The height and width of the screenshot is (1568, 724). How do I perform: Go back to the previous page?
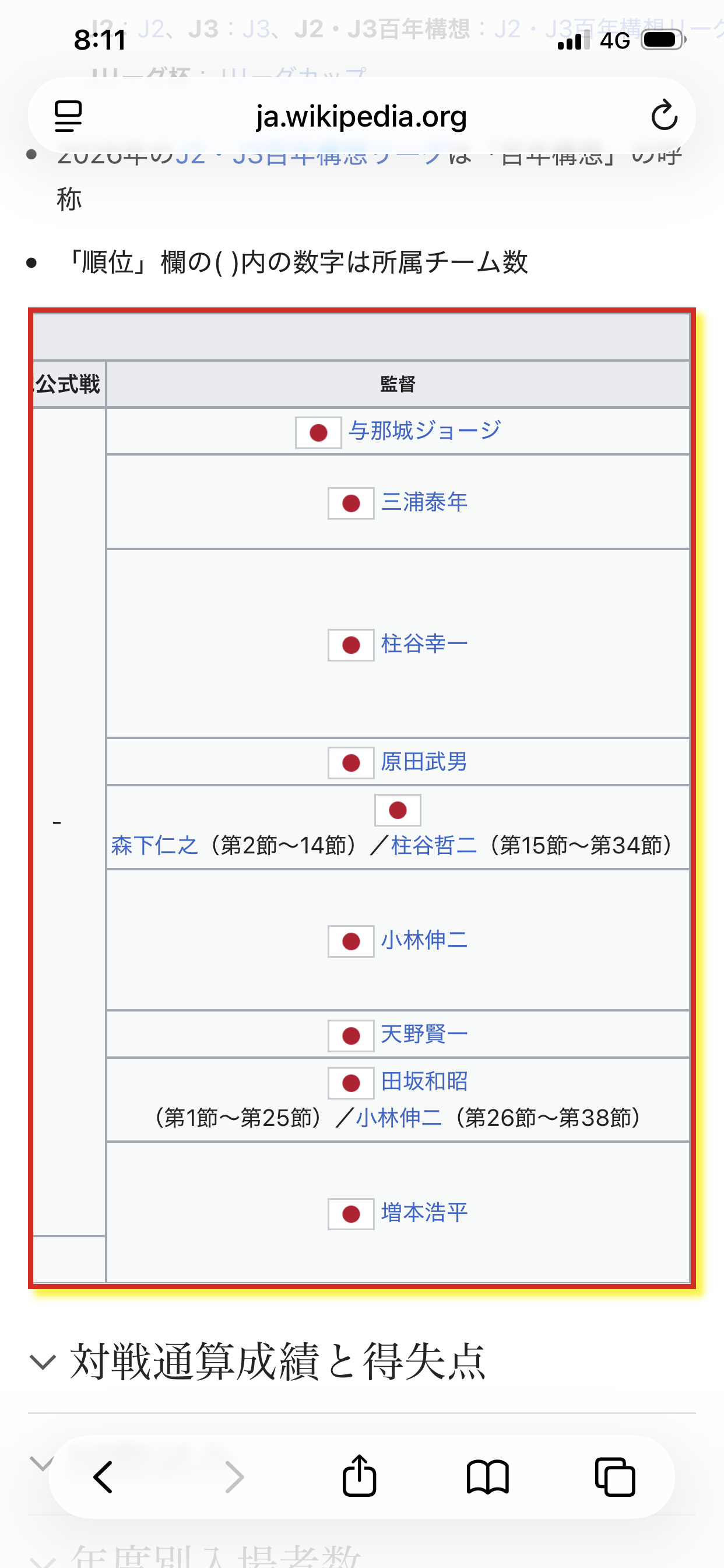click(103, 1476)
